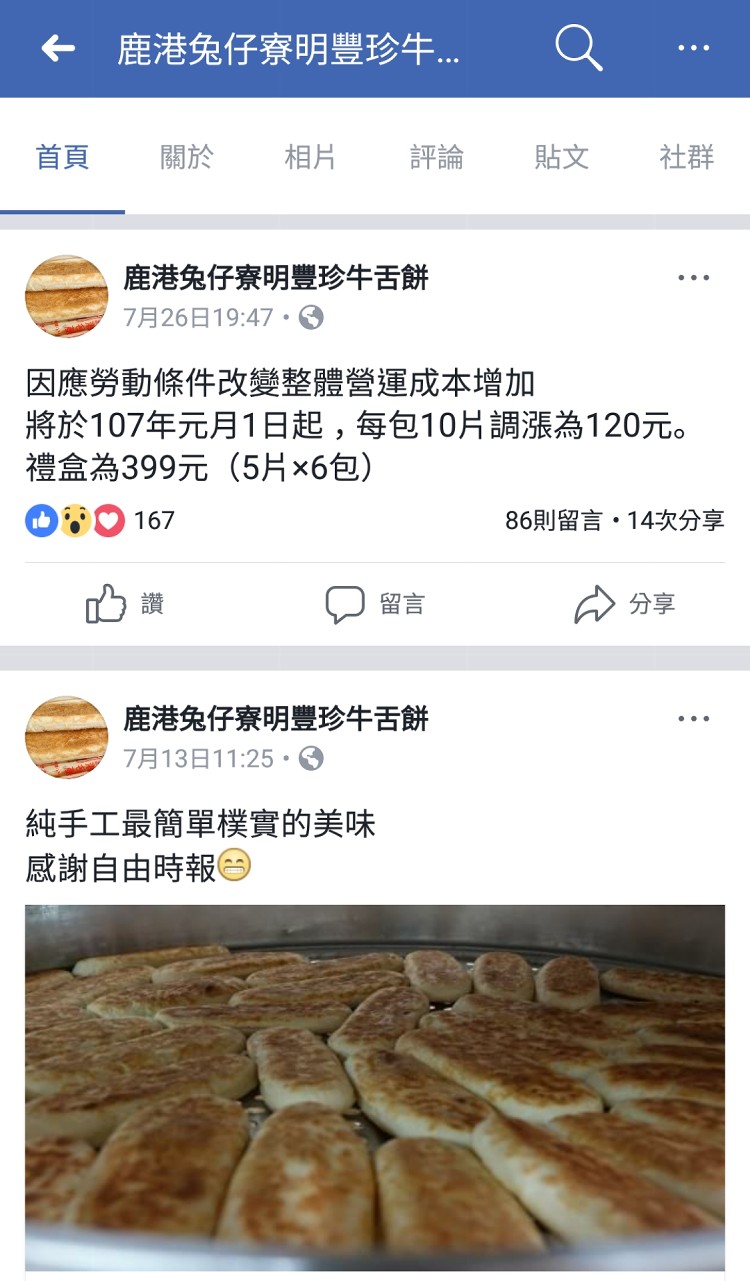Comment on the July 26 post
The image size is (750, 1281).
(x=375, y=604)
